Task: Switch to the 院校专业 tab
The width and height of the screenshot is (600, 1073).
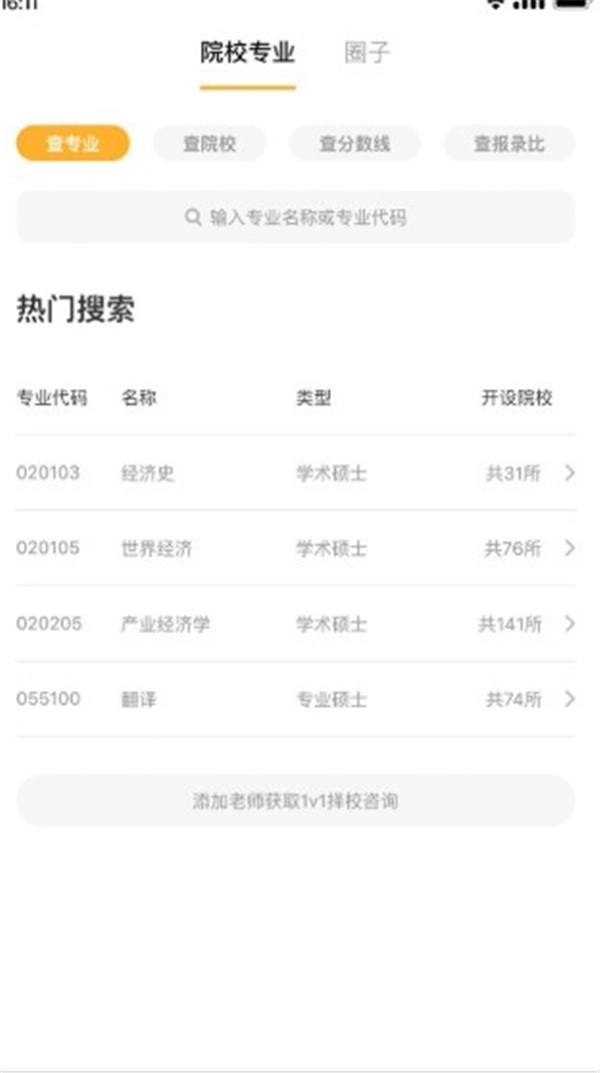Action: [247, 53]
